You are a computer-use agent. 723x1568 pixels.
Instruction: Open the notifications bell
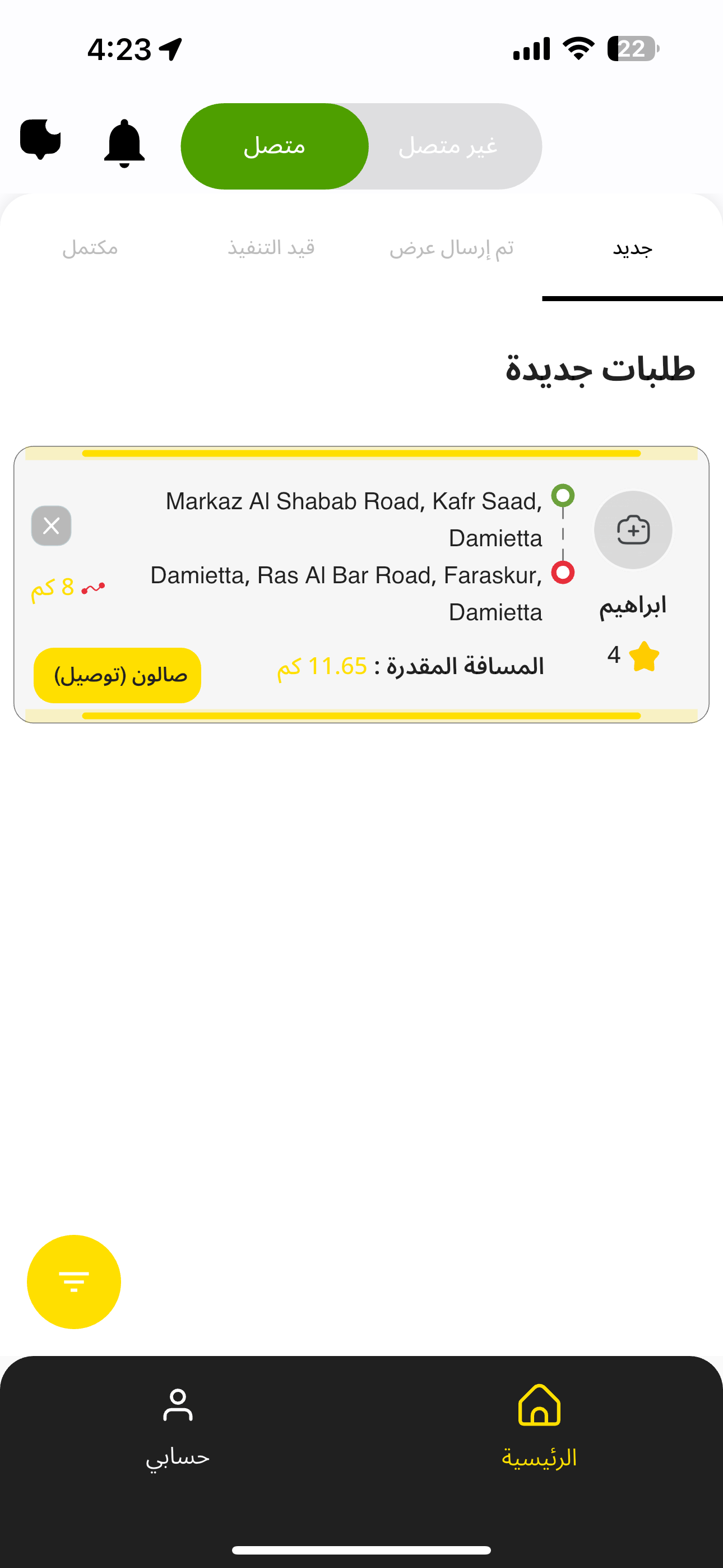[x=124, y=143]
